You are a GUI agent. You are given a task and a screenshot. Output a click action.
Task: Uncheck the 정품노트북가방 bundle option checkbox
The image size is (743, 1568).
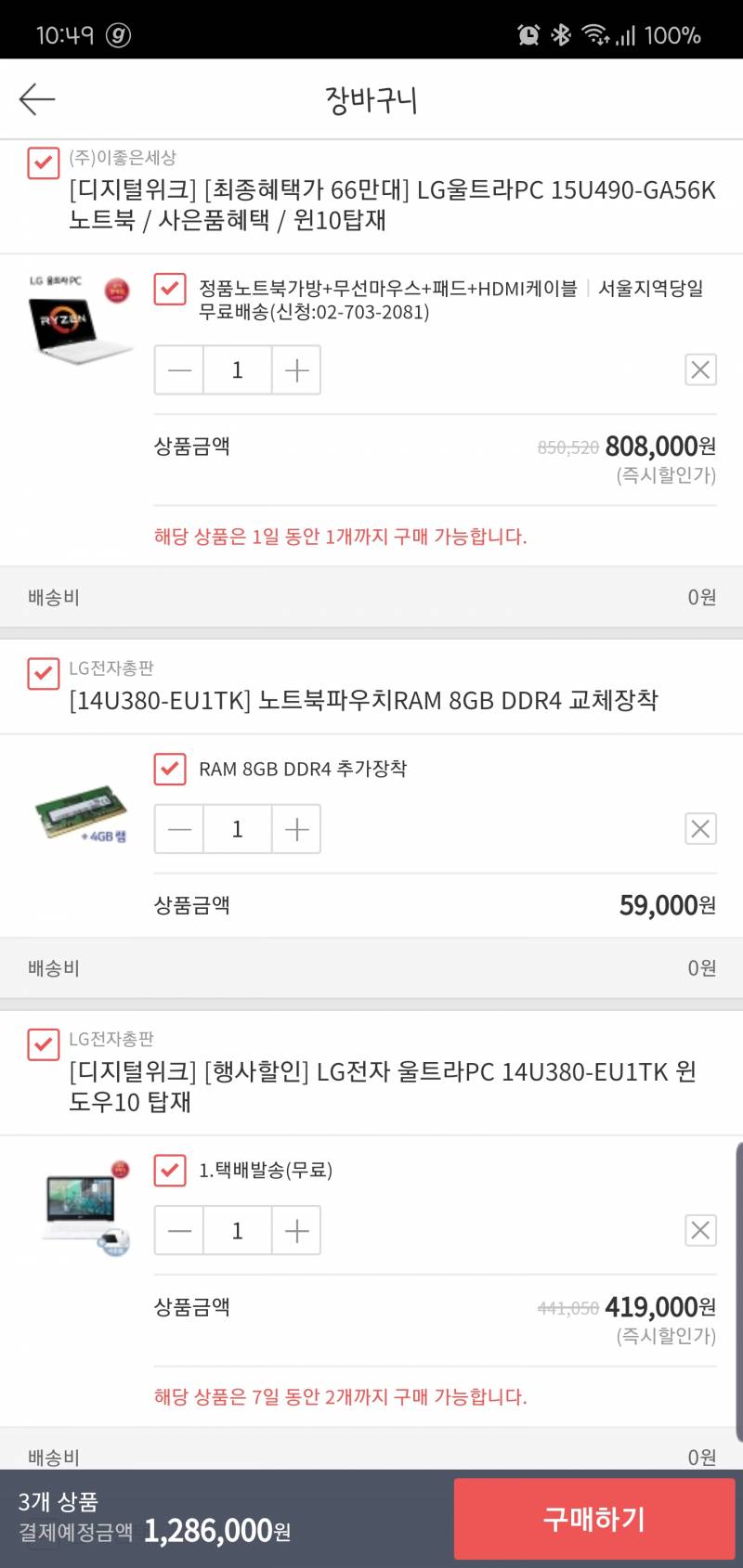tap(168, 291)
